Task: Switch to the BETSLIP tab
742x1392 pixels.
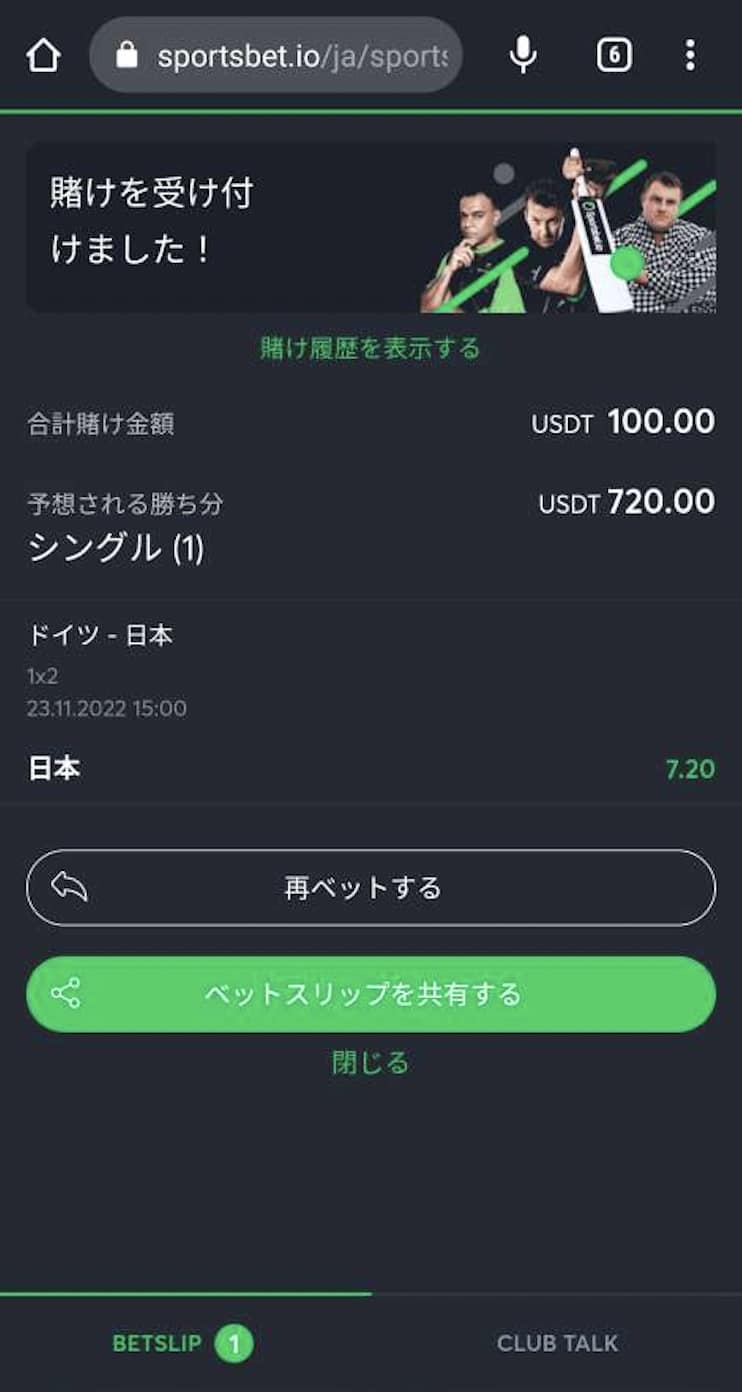Action: click(183, 1343)
